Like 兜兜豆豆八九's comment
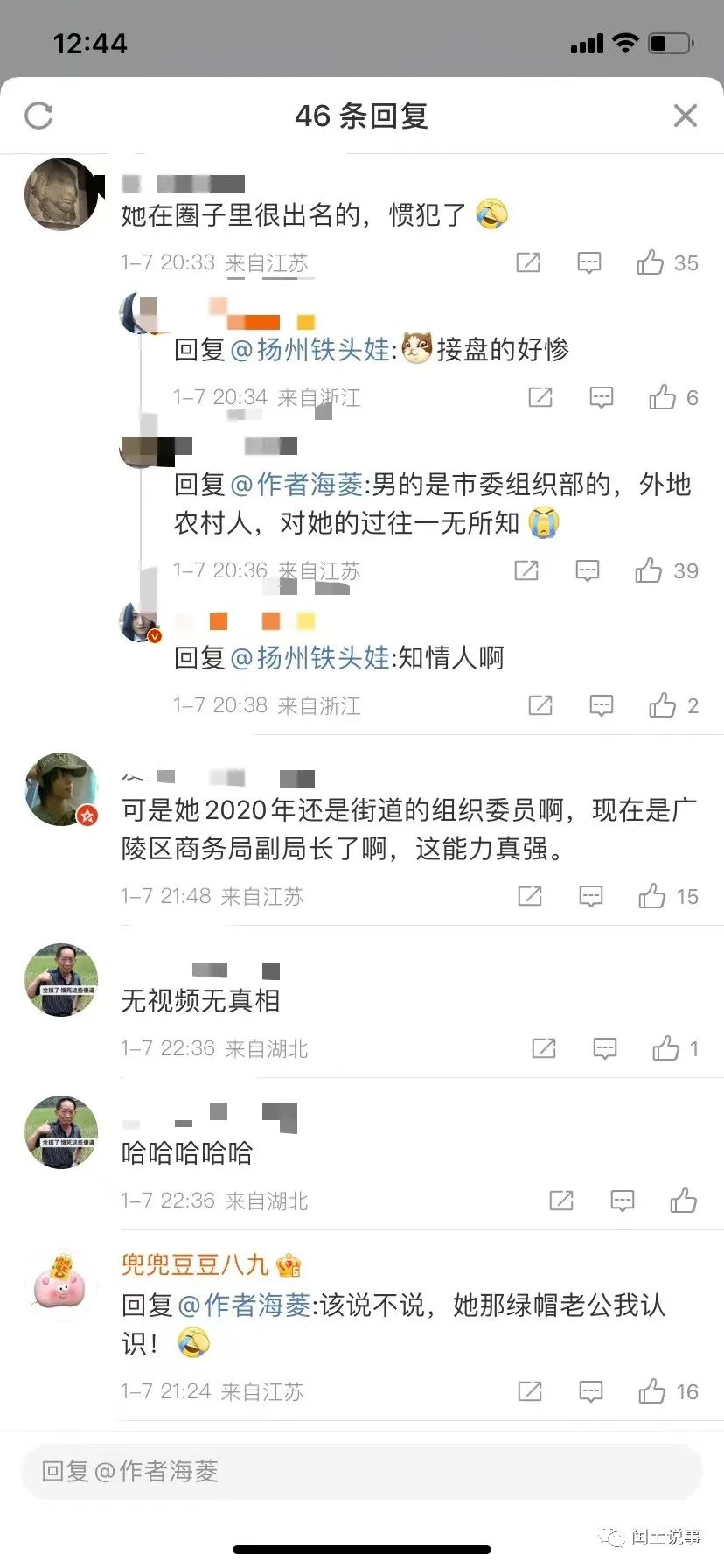Screen dimensions: 724x1568 click(x=668, y=1391)
